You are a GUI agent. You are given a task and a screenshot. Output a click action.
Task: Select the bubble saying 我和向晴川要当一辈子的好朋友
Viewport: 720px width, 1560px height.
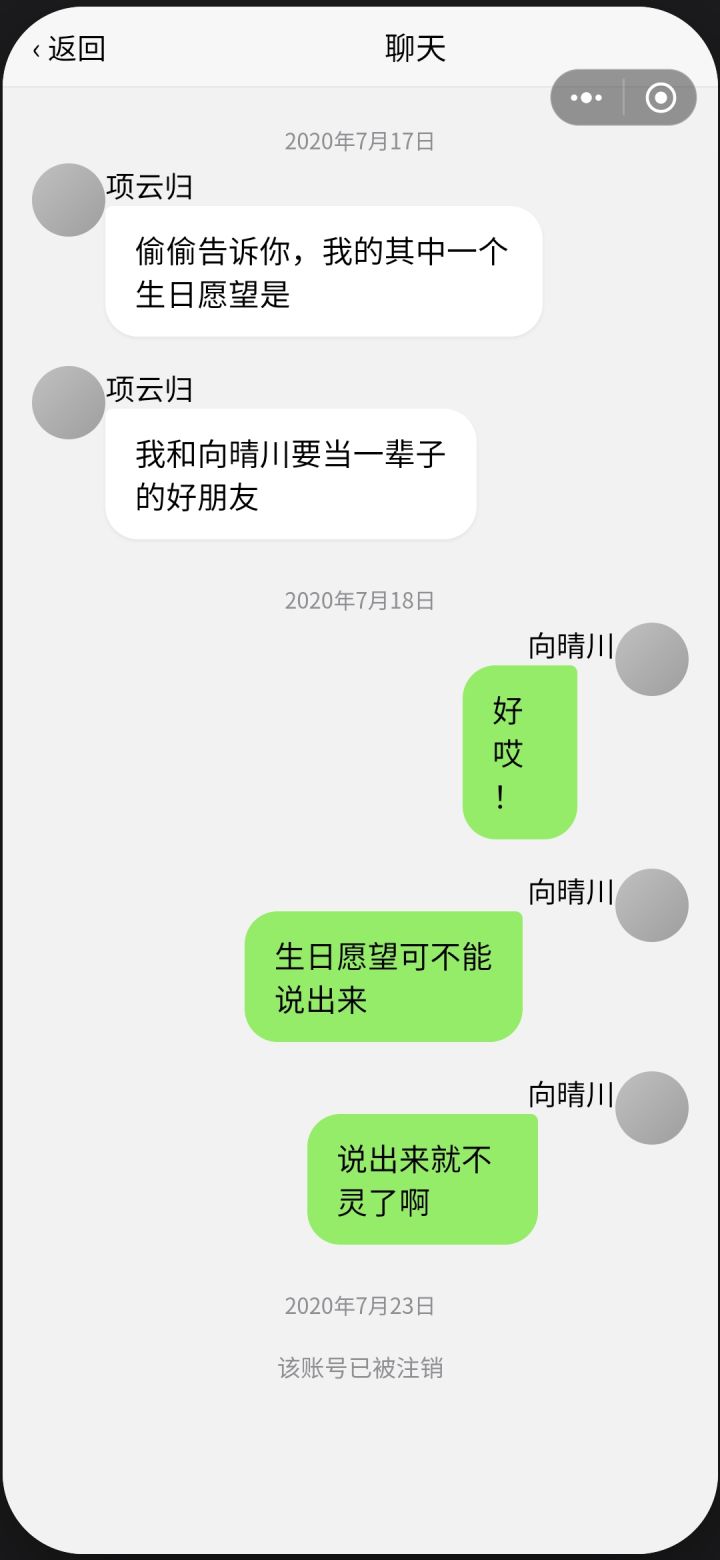(x=290, y=473)
